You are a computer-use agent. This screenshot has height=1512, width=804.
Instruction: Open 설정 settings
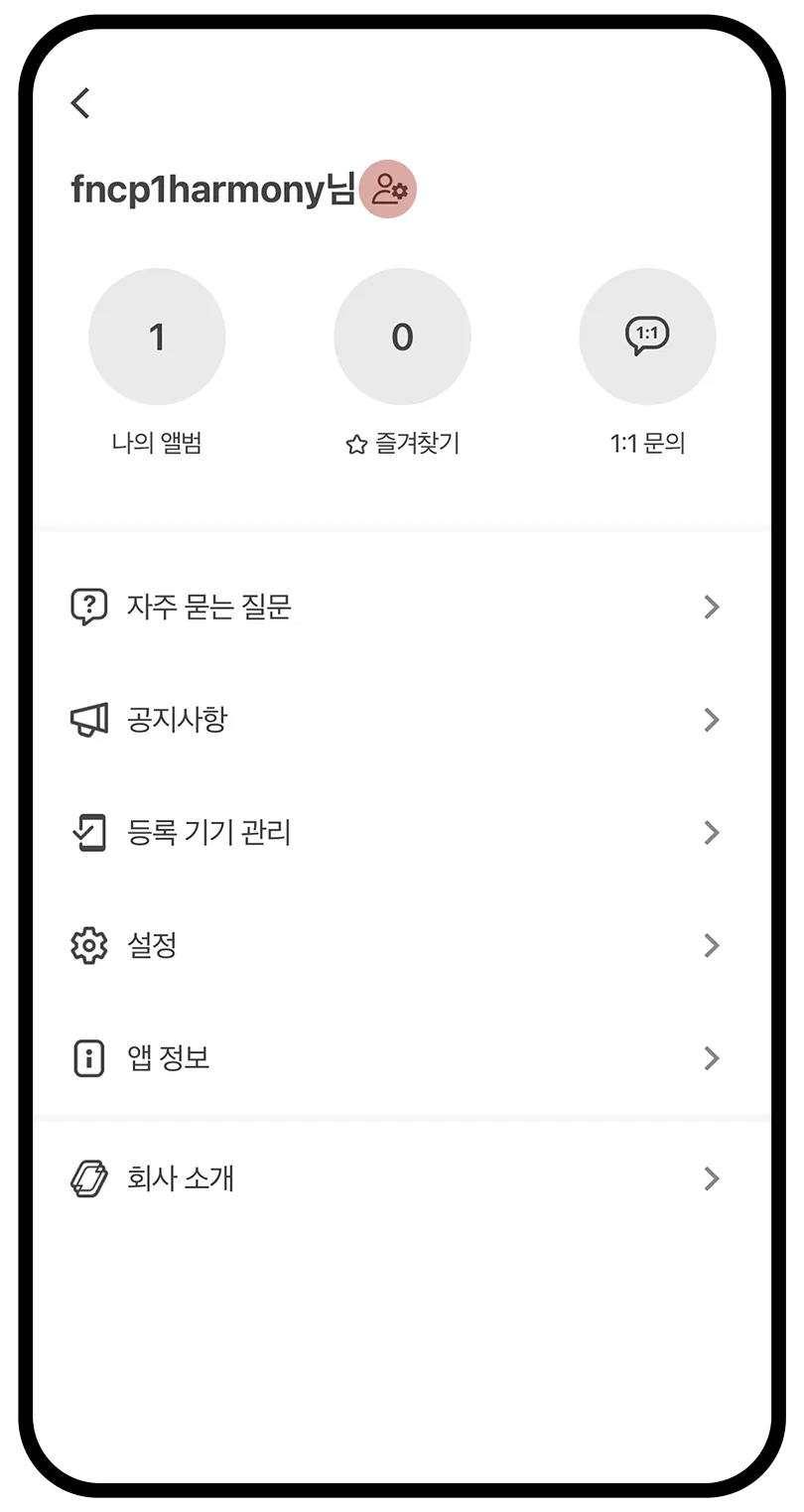(397, 945)
